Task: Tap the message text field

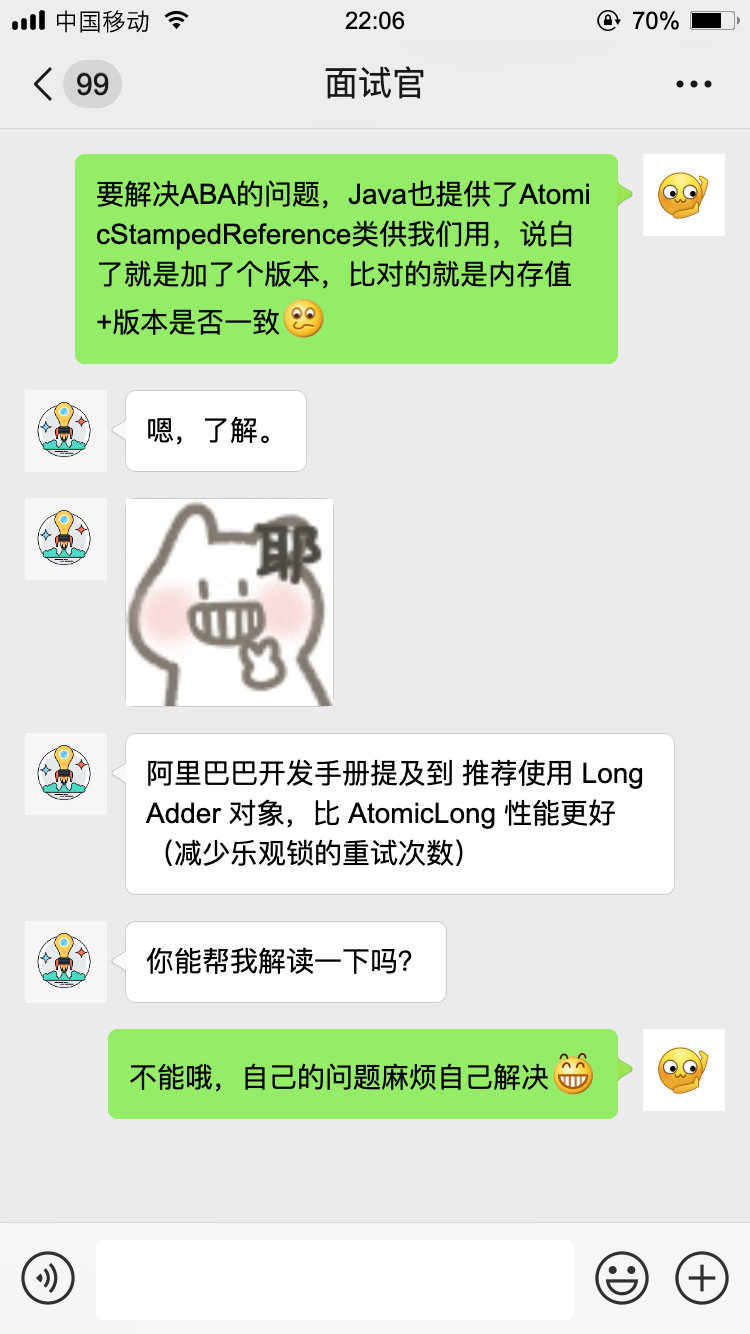Action: [x=334, y=1279]
